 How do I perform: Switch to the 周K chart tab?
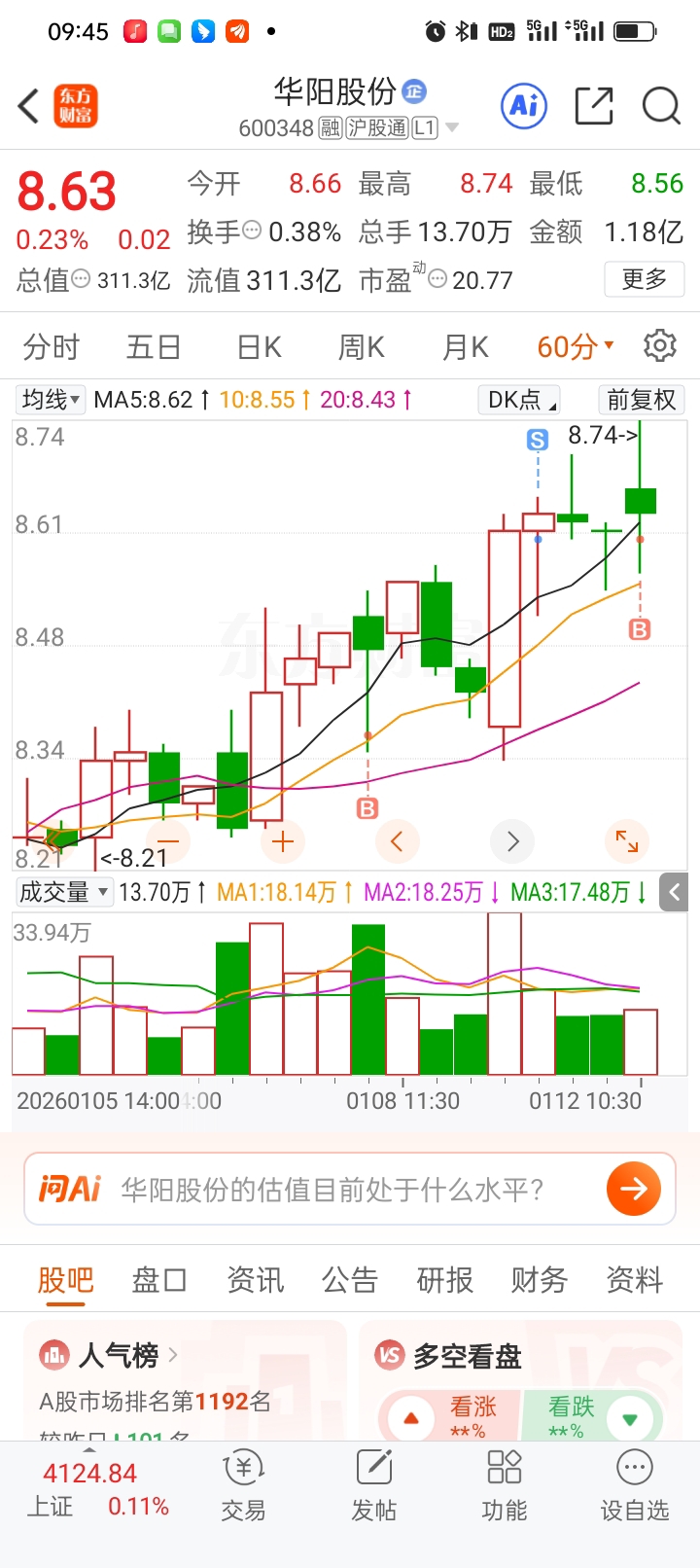[x=361, y=347]
